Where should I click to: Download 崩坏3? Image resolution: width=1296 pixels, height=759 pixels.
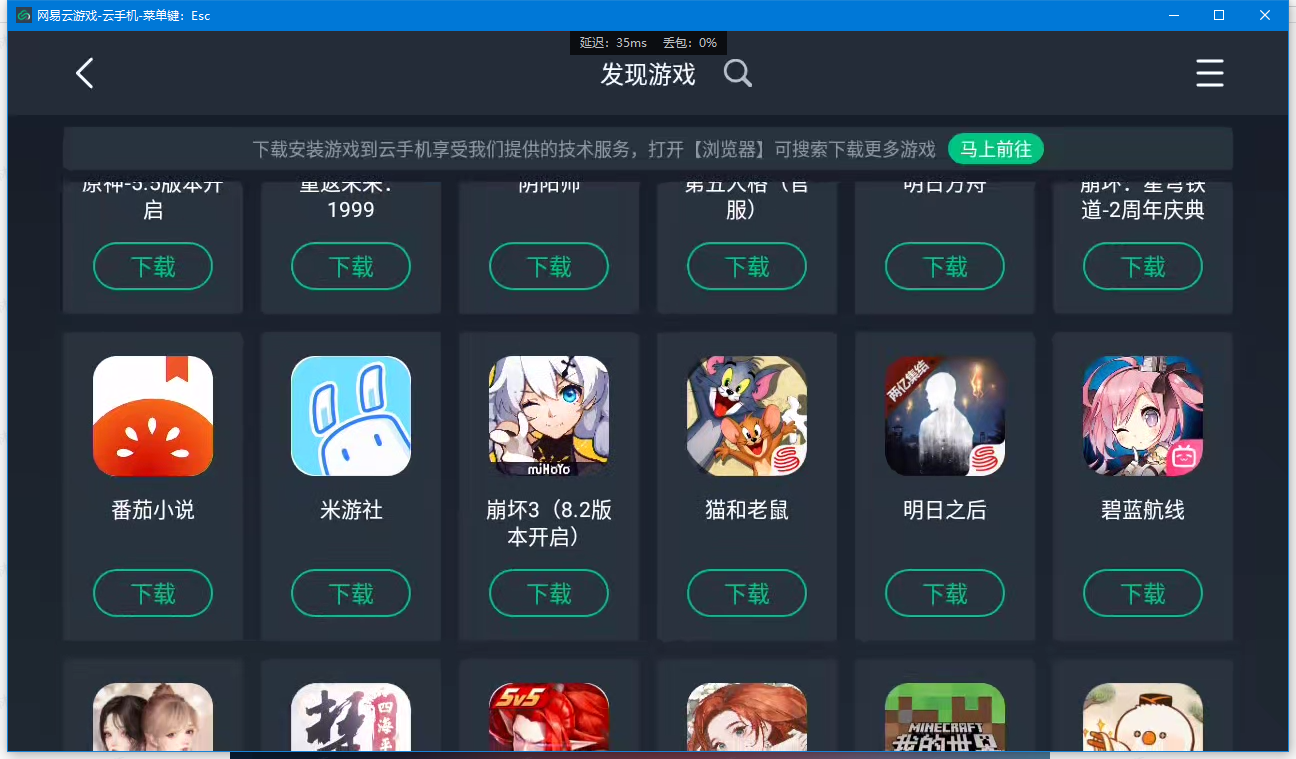pyautogui.click(x=549, y=593)
